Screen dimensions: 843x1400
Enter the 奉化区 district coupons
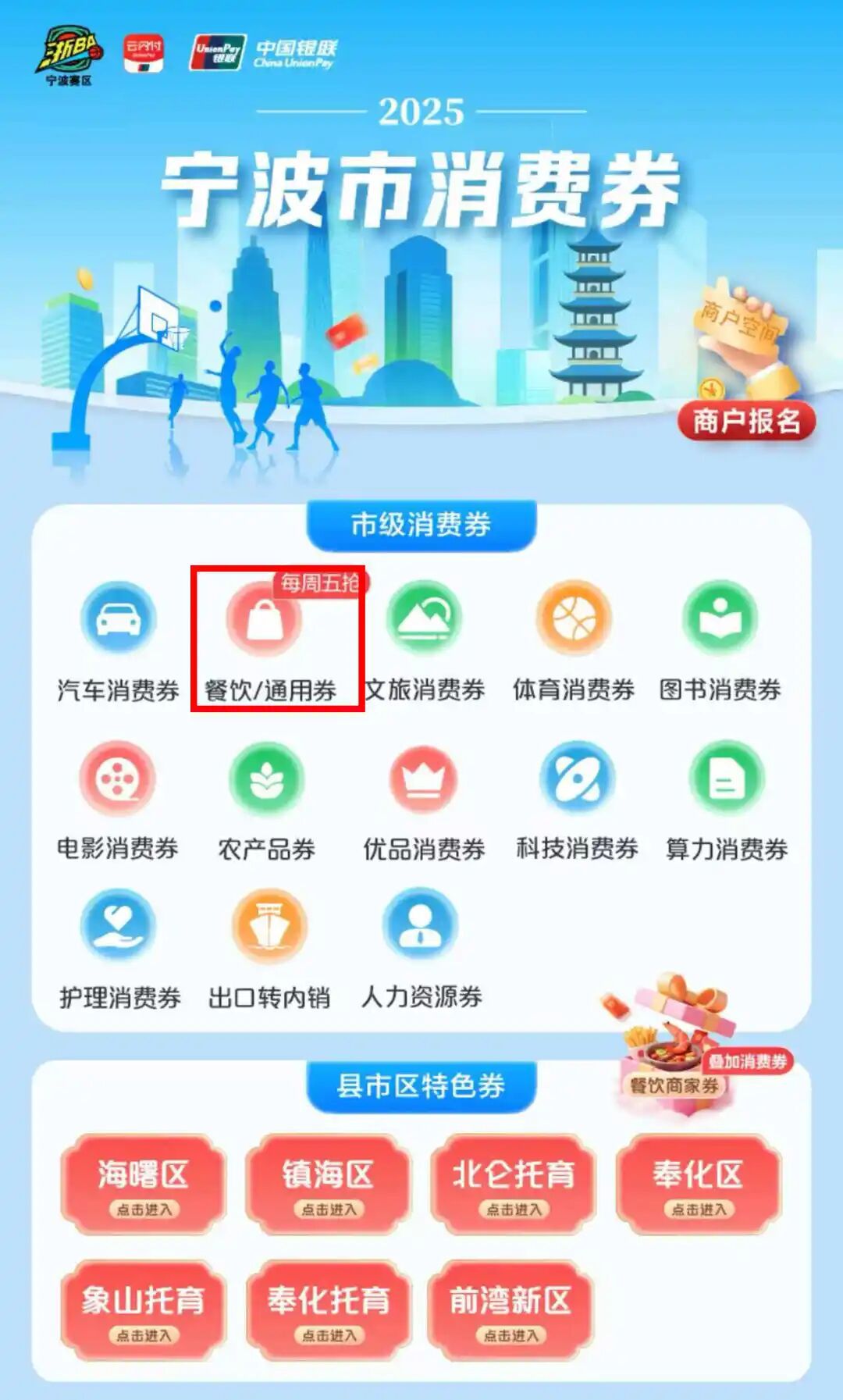[x=699, y=1184]
